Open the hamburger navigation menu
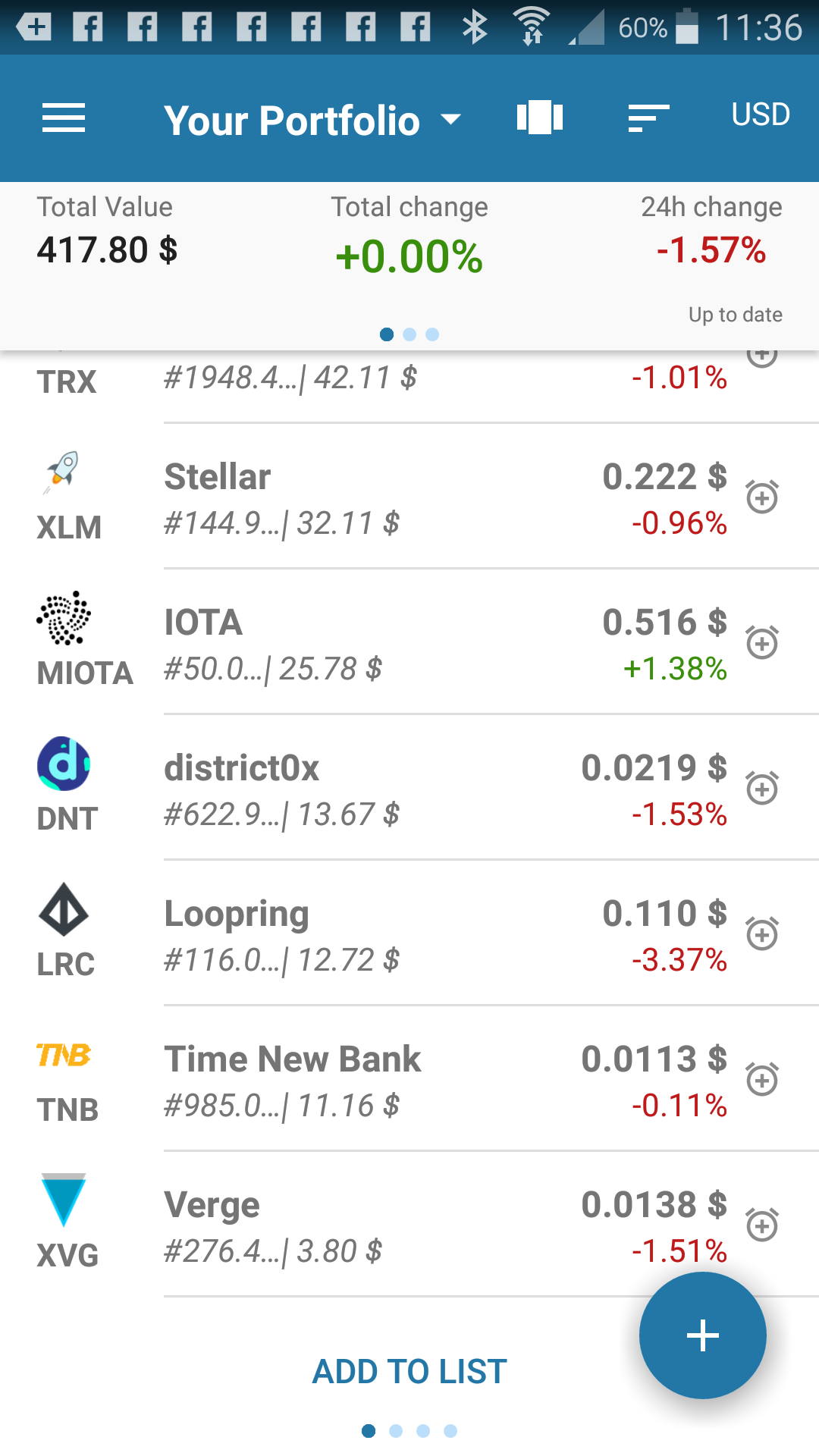Image resolution: width=819 pixels, height=1456 pixels. click(x=64, y=118)
